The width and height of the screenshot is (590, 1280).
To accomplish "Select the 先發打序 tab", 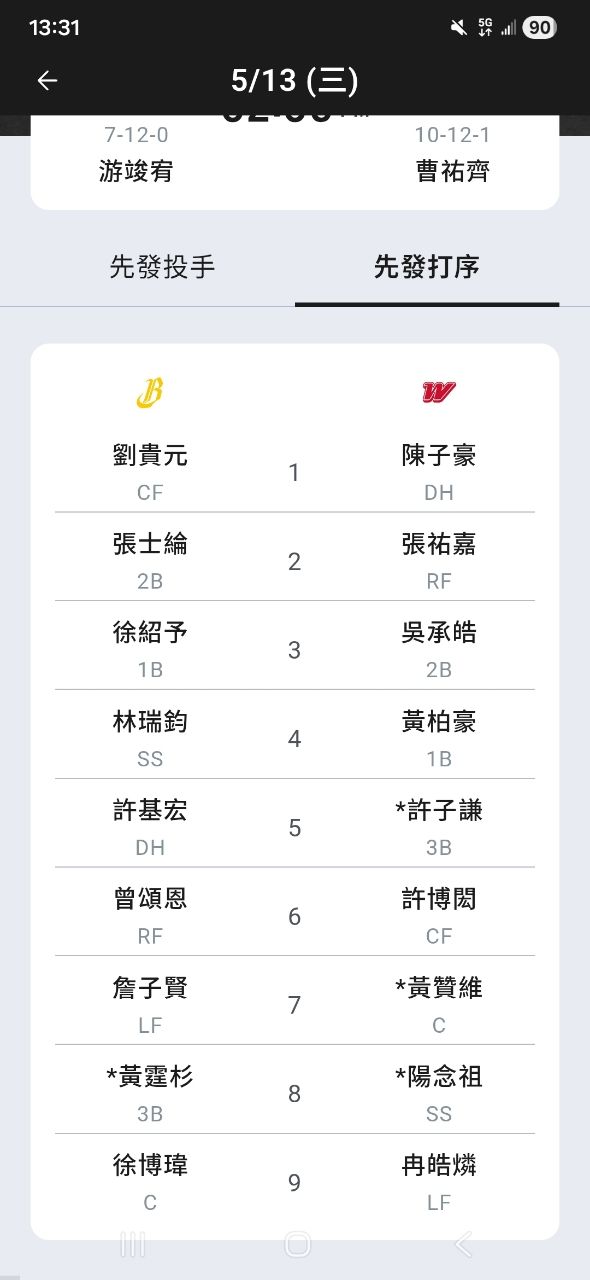I will [x=427, y=267].
